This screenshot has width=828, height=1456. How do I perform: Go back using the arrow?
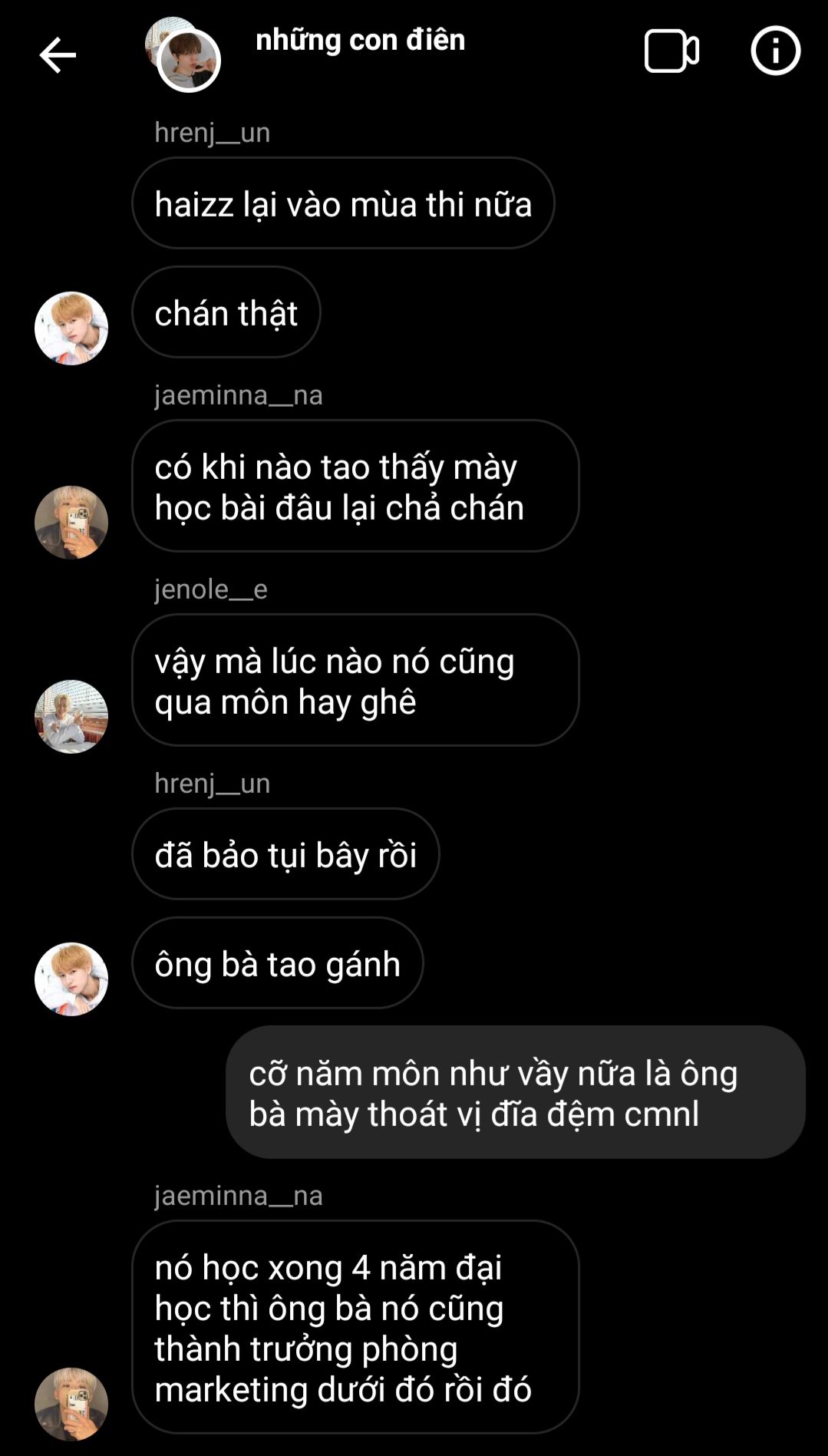58,55
